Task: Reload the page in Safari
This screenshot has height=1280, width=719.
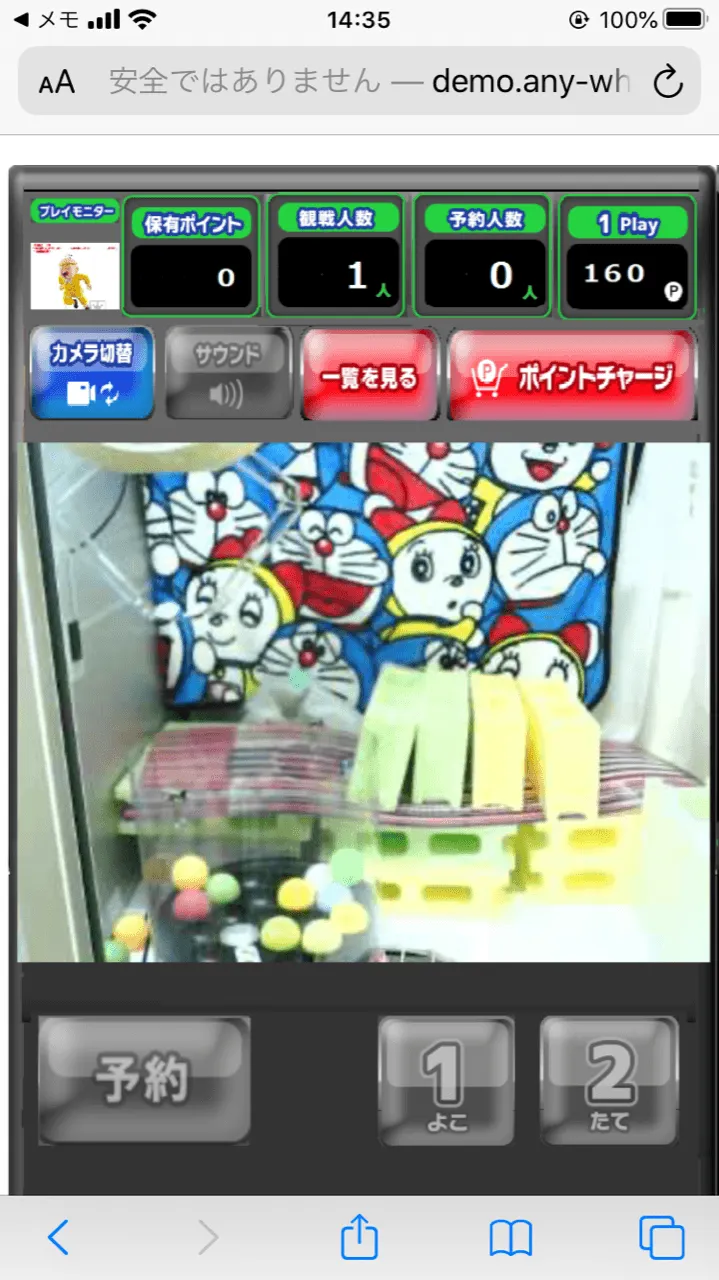Action: pyautogui.click(x=667, y=82)
